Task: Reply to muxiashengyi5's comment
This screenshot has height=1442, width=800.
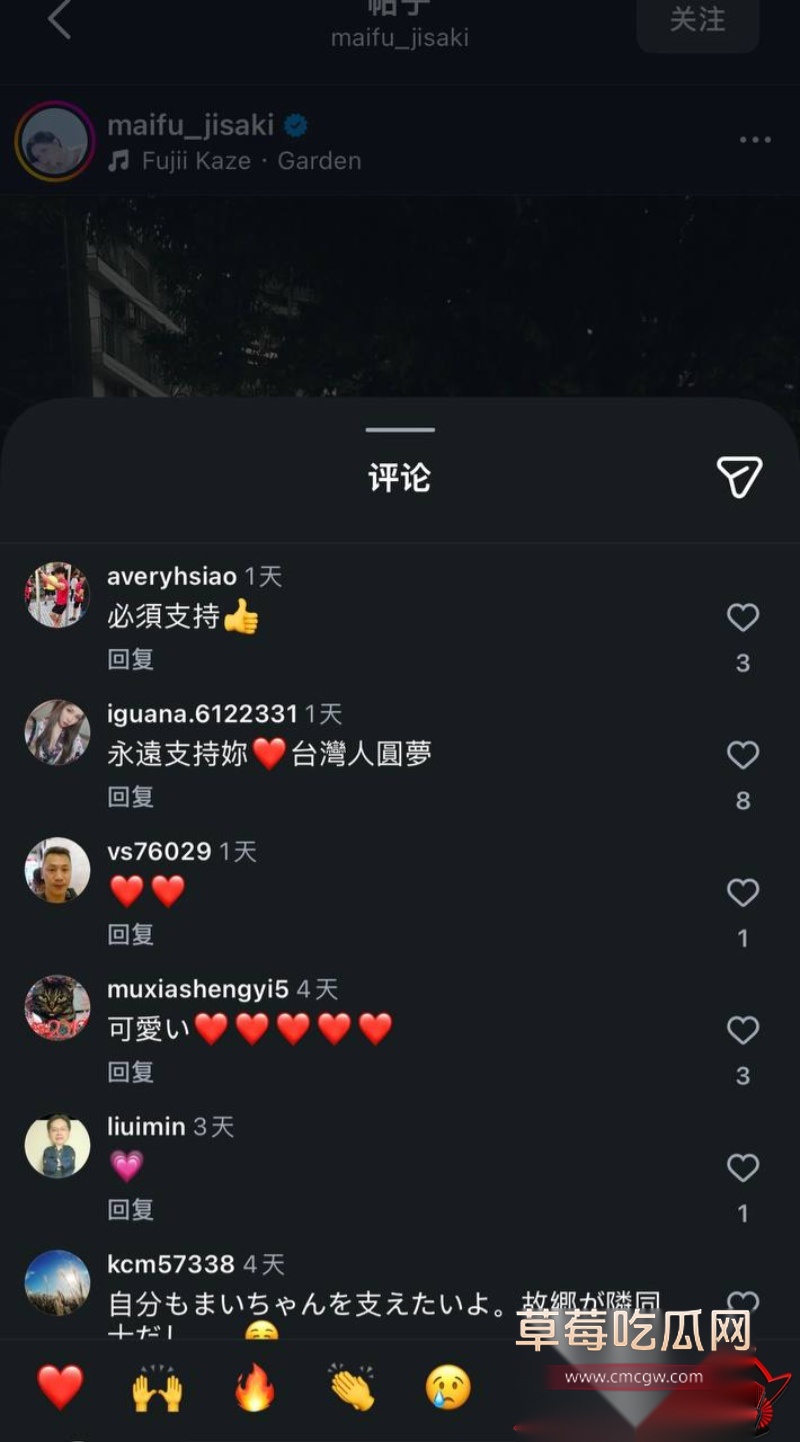Action: 130,1072
